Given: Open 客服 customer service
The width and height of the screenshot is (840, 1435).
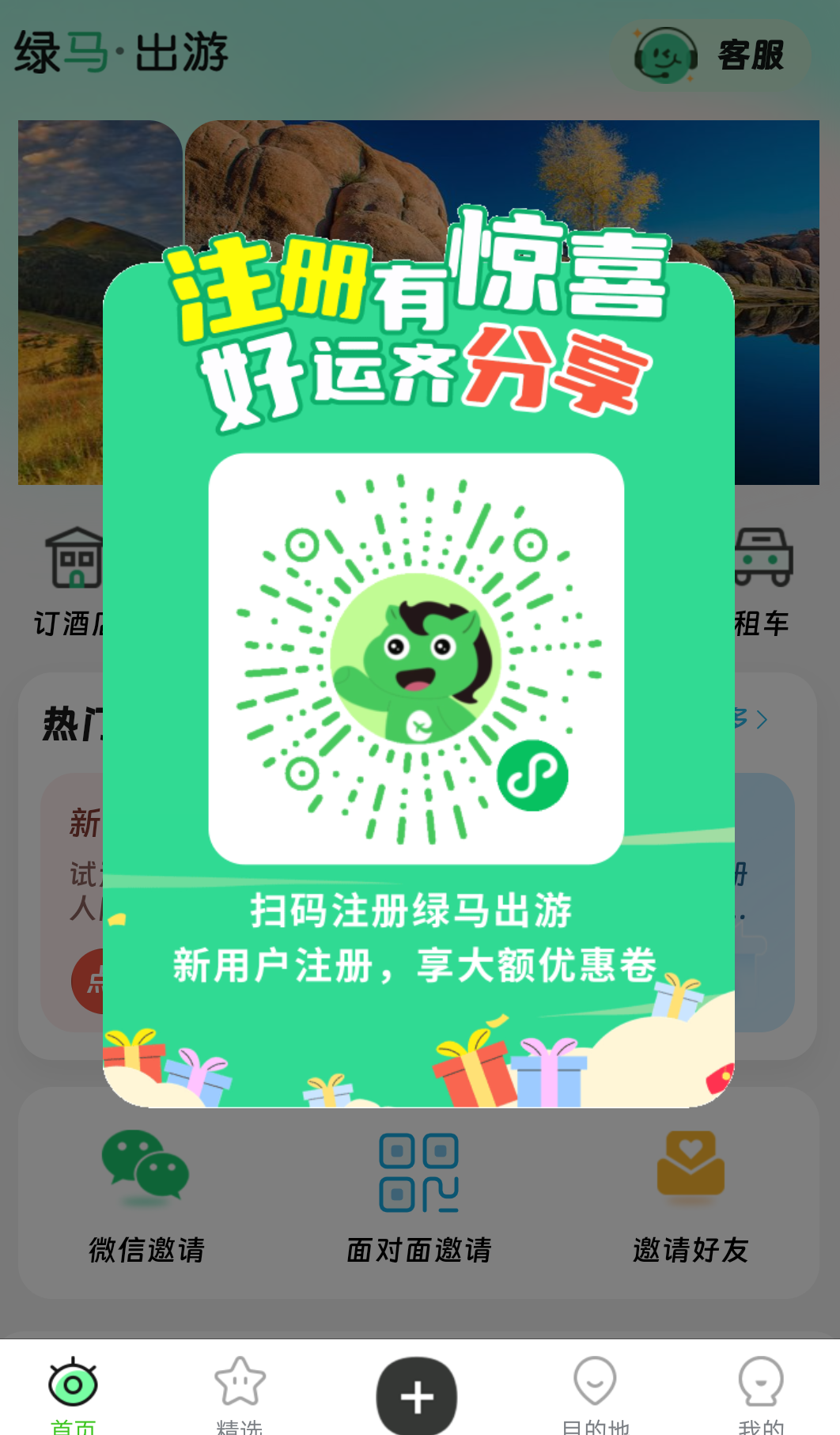Looking at the screenshot, I should [x=710, y=55].
